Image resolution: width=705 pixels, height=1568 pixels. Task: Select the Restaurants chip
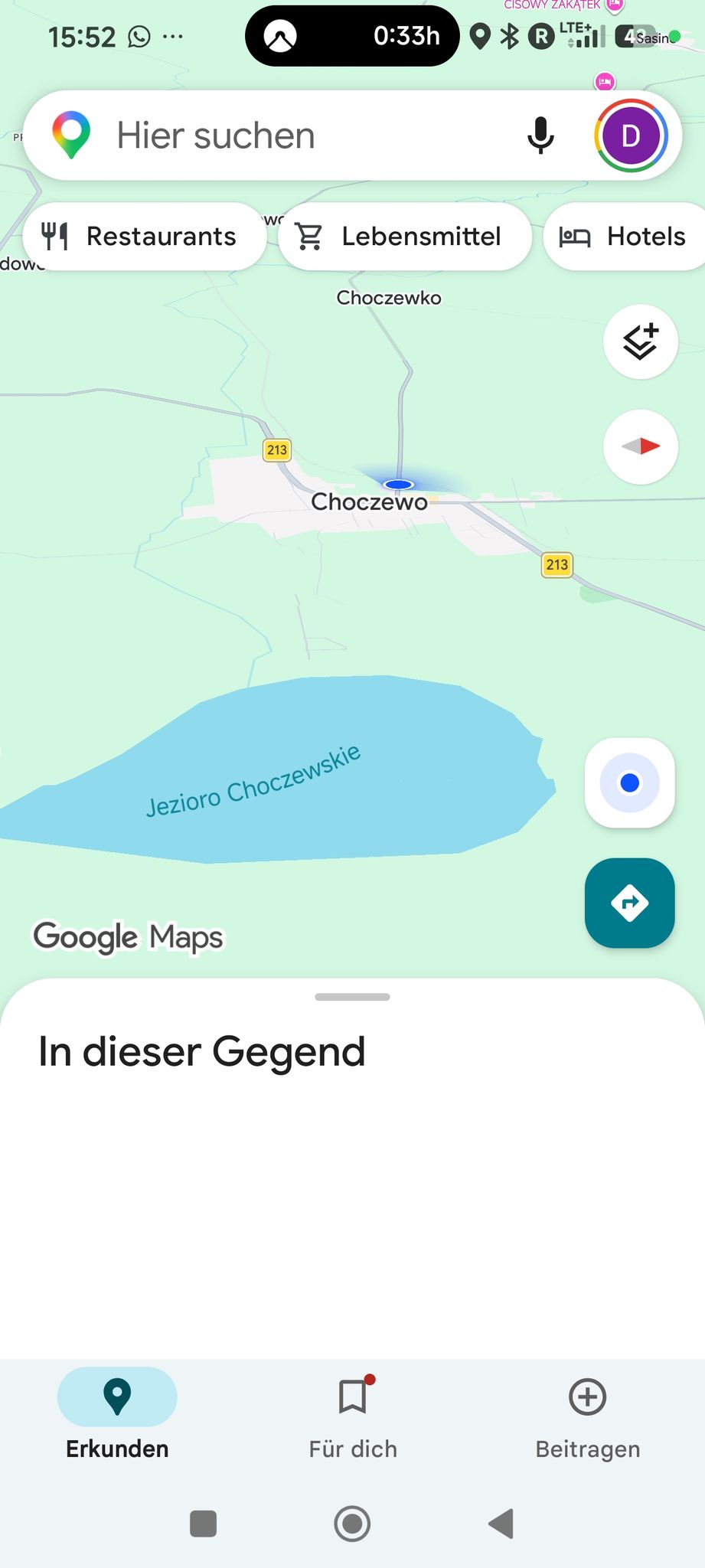pos(145,237)
